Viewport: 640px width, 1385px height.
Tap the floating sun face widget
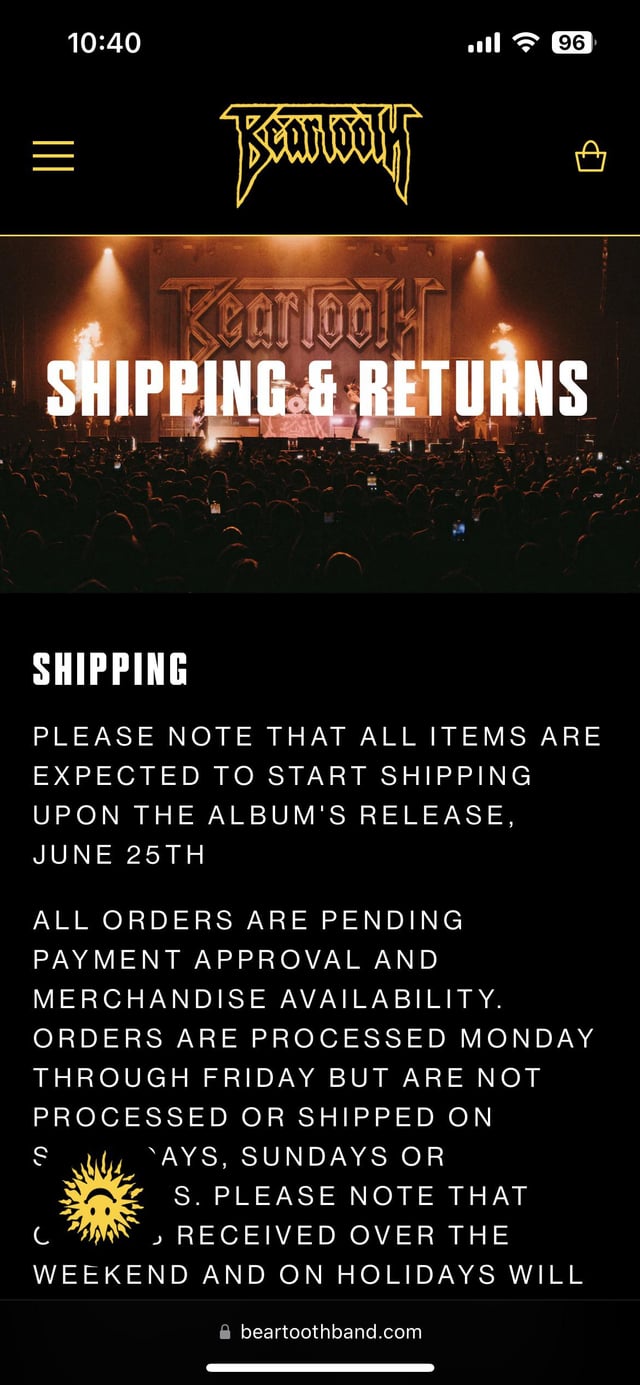(100, 1198)
